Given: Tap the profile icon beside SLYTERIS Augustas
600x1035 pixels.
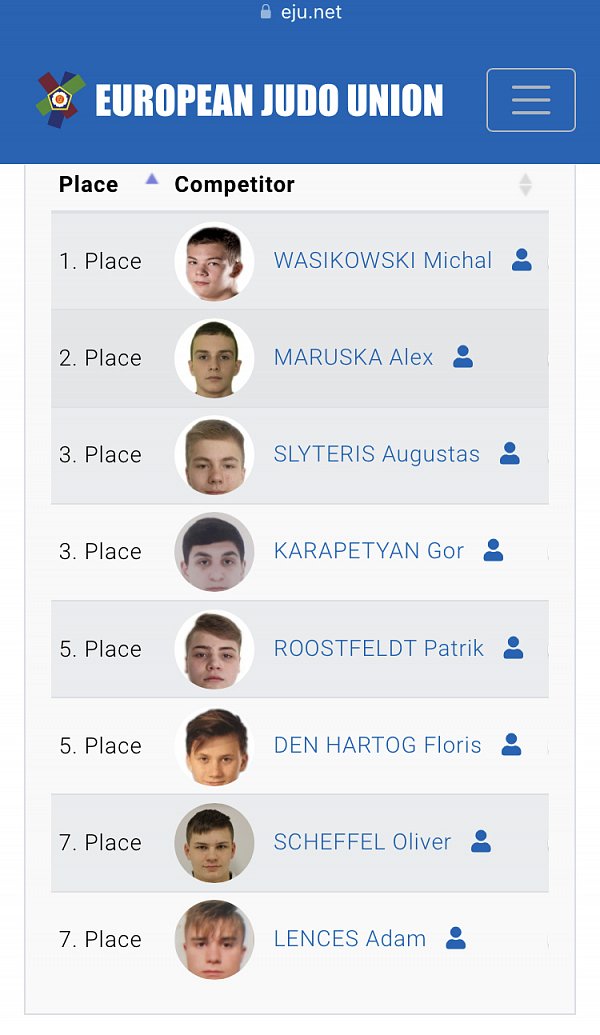Looking at the screenshot, I should click(x=510, y=453).
